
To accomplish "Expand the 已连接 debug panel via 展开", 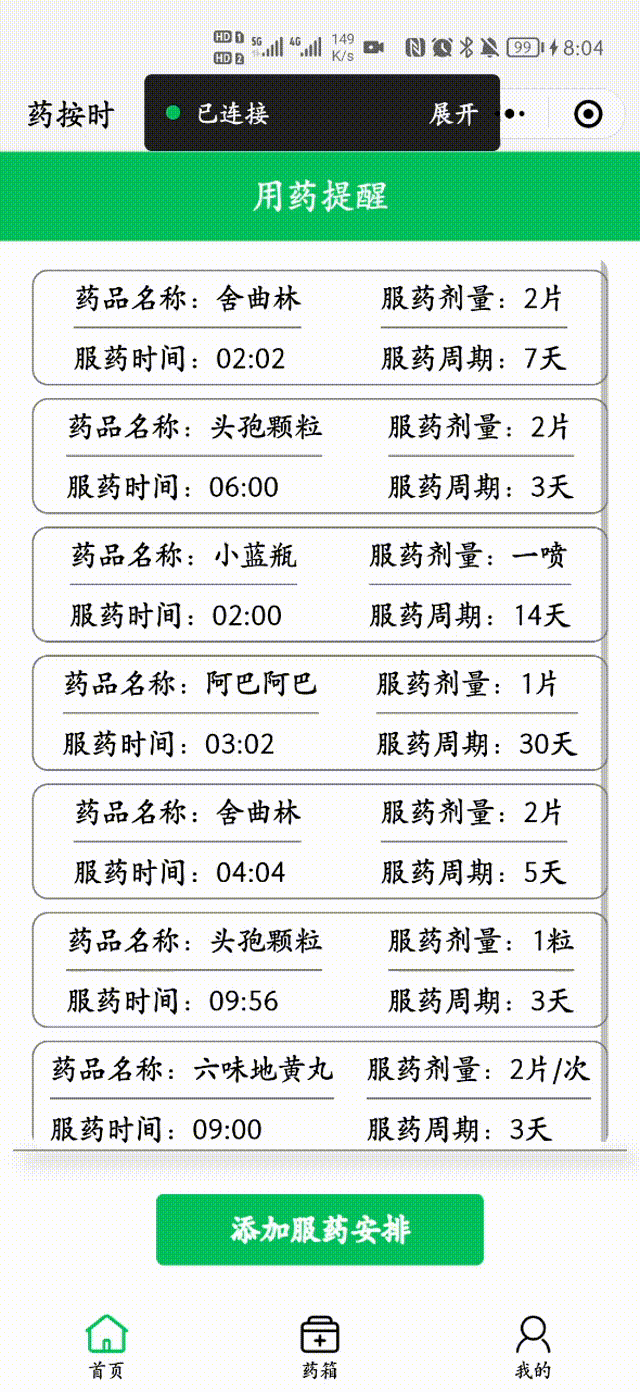I will [x=453, y=114].
